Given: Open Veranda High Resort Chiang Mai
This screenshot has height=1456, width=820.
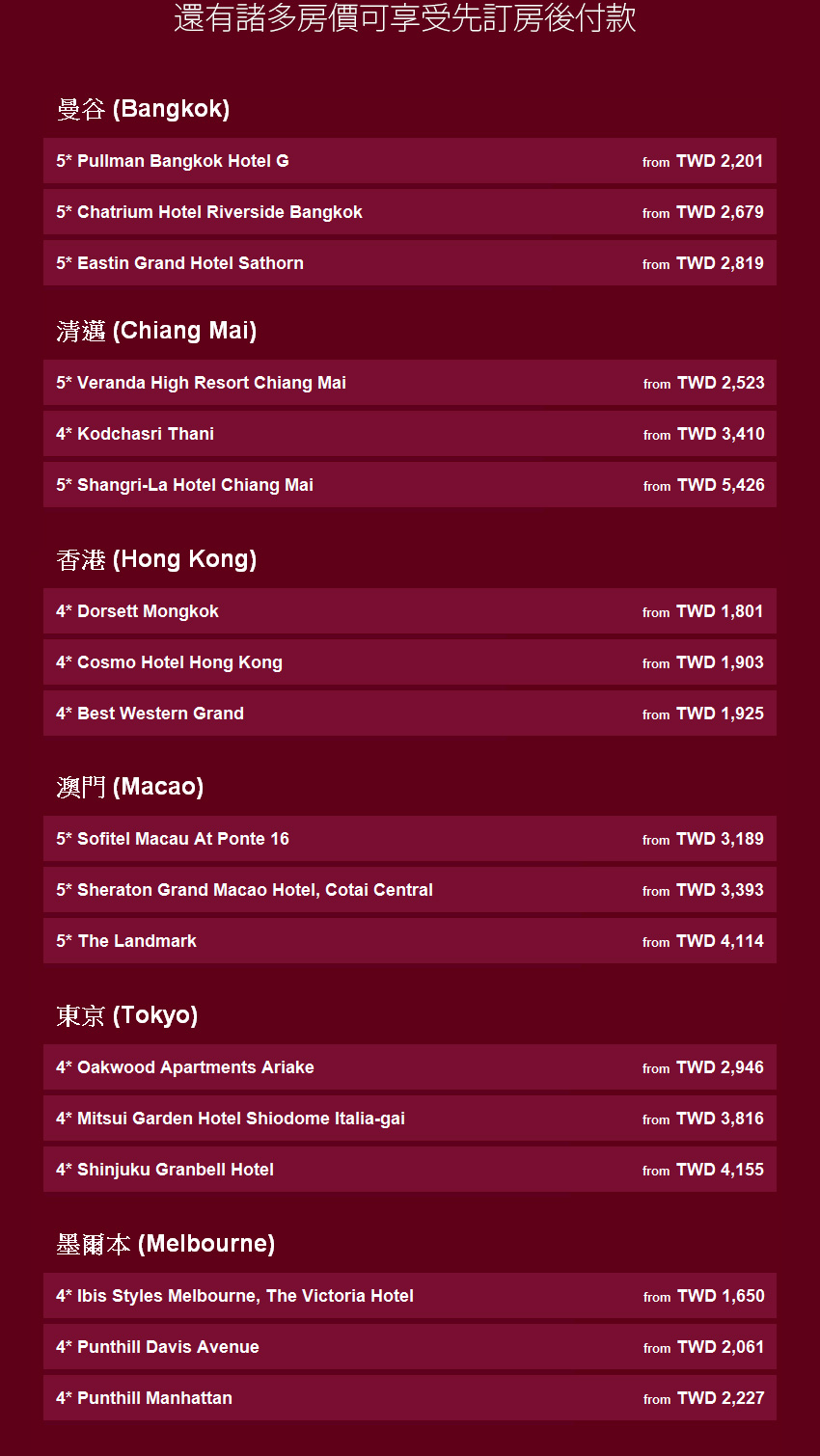Looking at the screenshot, I should [410, 383].
